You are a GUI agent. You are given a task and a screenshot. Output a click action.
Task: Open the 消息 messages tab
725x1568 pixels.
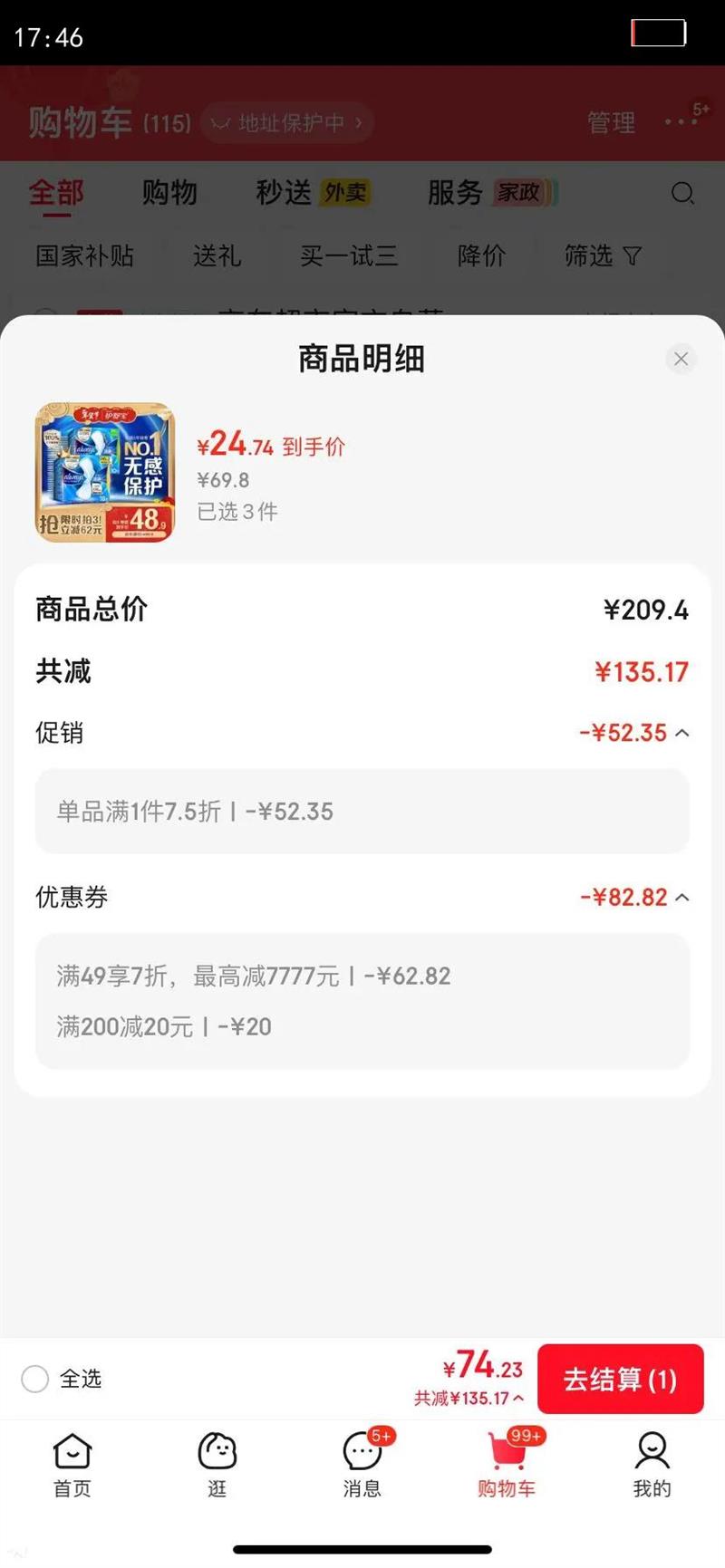pyautogui.click(x=362, y=1463)
